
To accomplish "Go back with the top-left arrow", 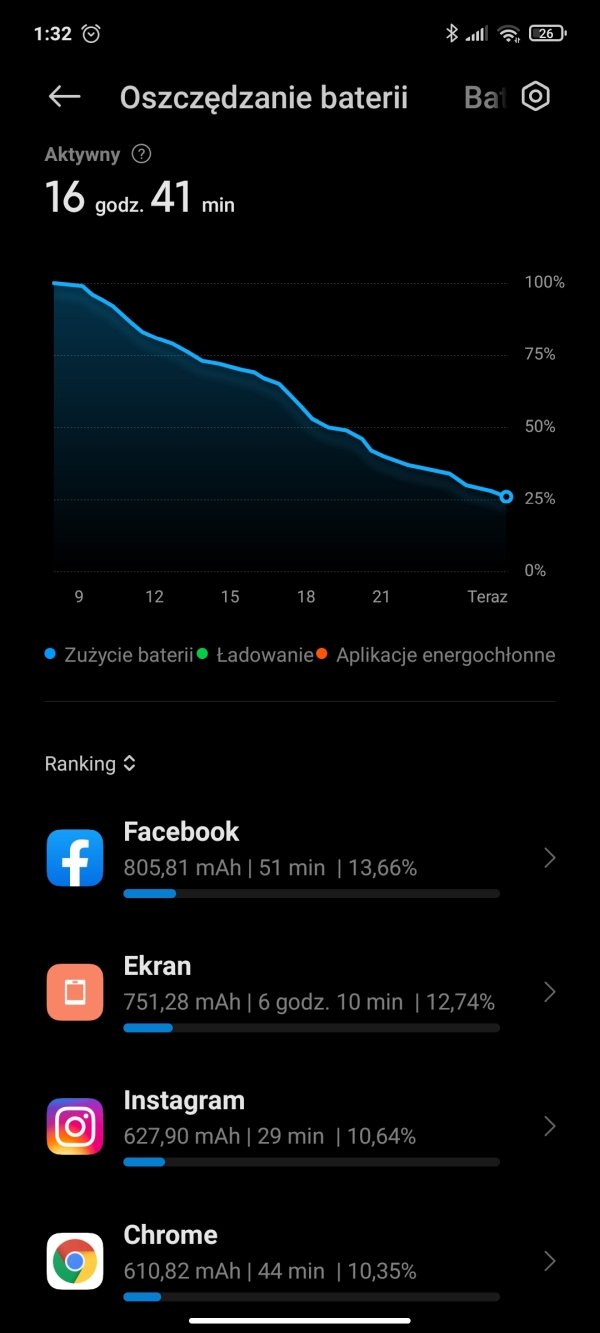I will (x=64, y=96).
